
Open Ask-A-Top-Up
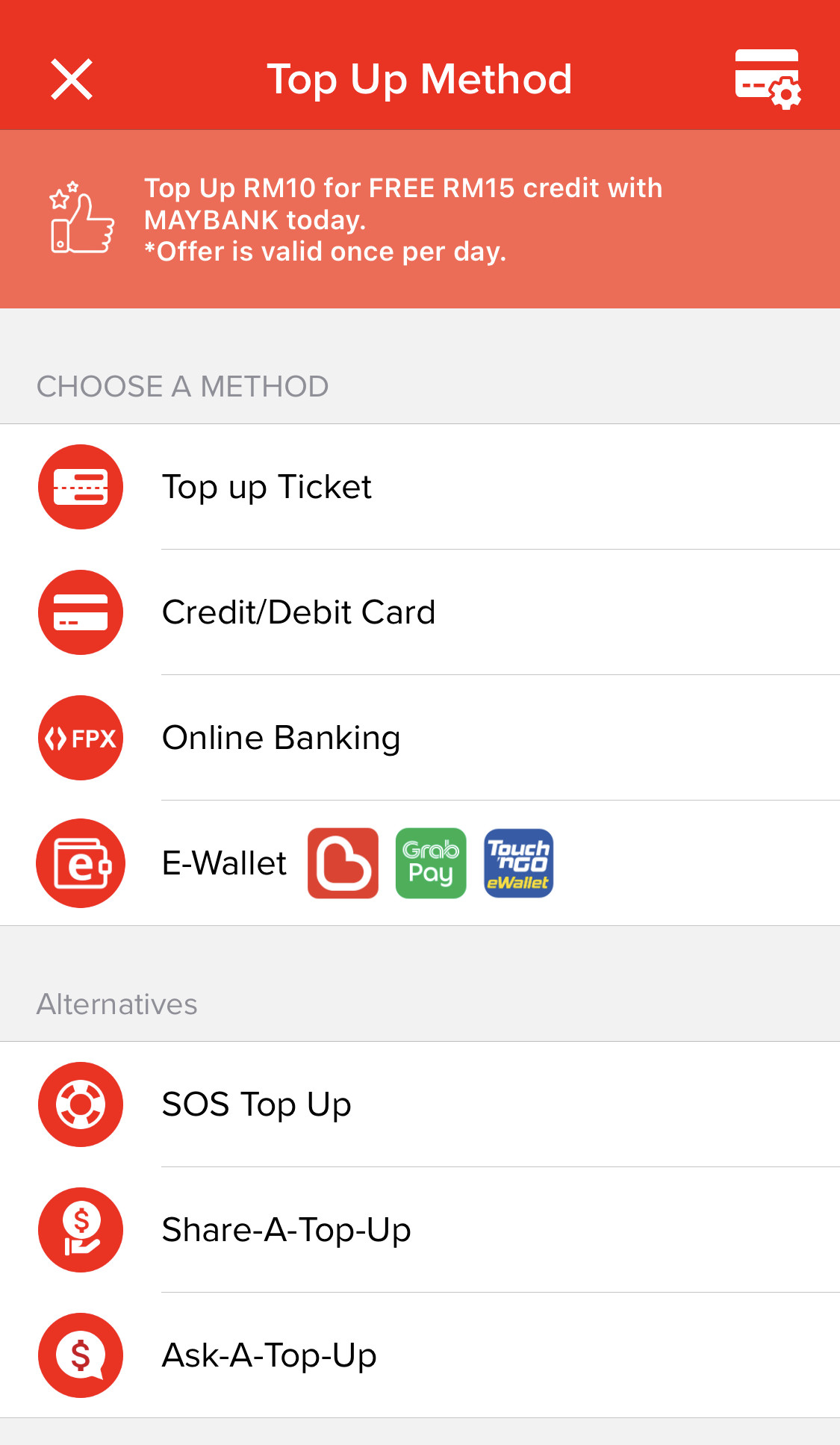420,1355
